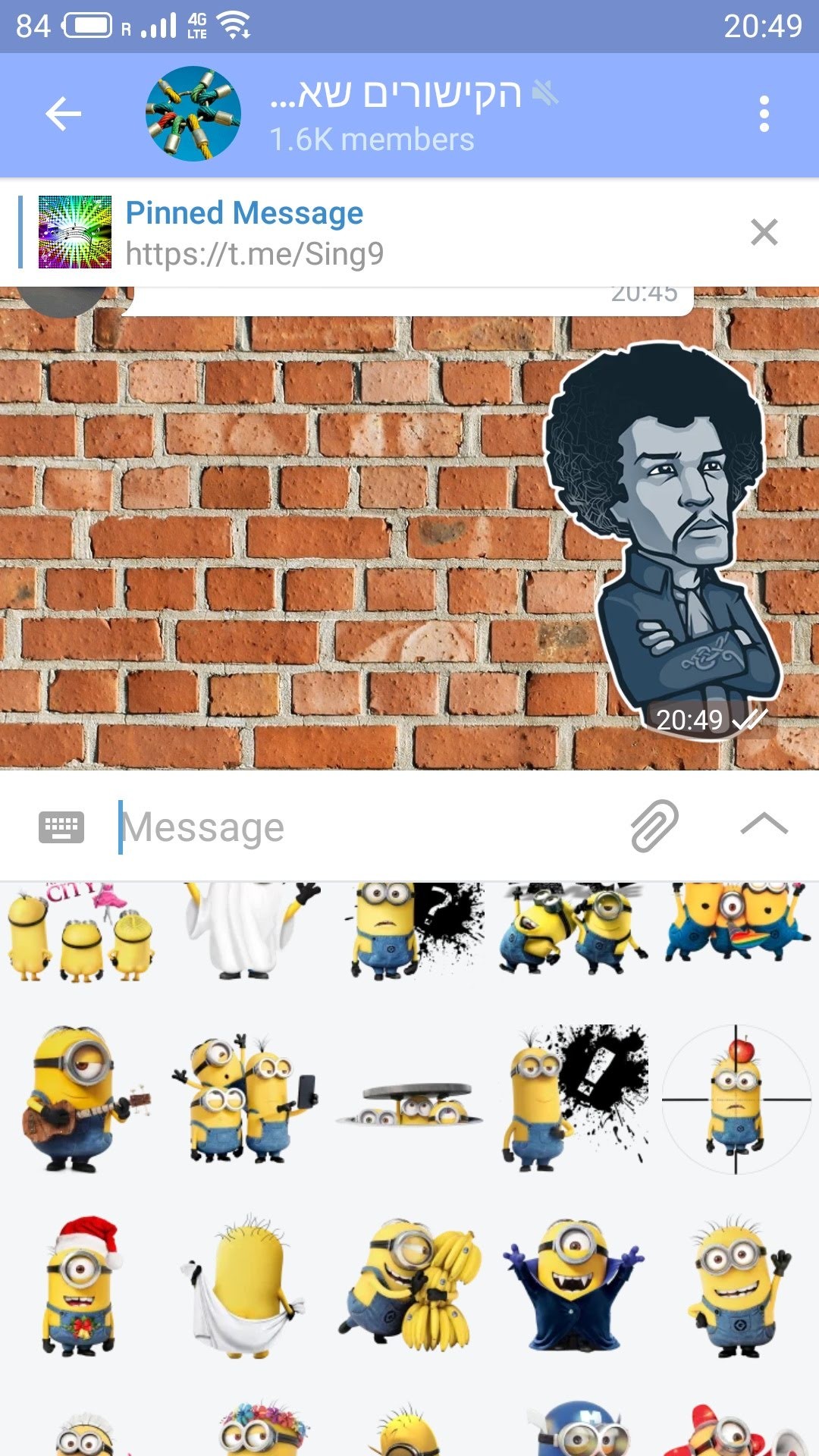This screenshot has height=1456, width=819.
Task: Go back from the group chat
Action: point(63,115)
